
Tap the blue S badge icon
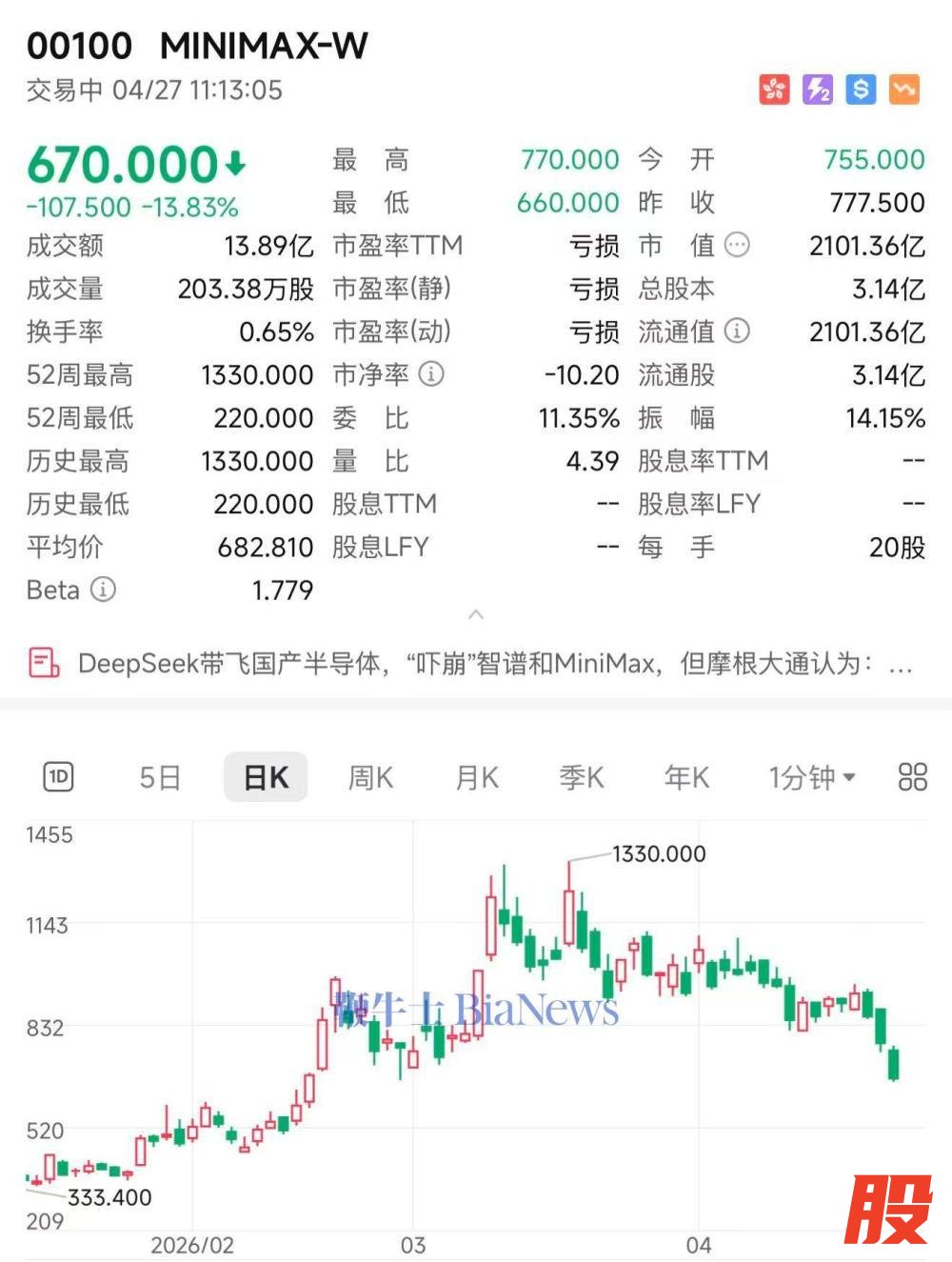coord(861,90)
